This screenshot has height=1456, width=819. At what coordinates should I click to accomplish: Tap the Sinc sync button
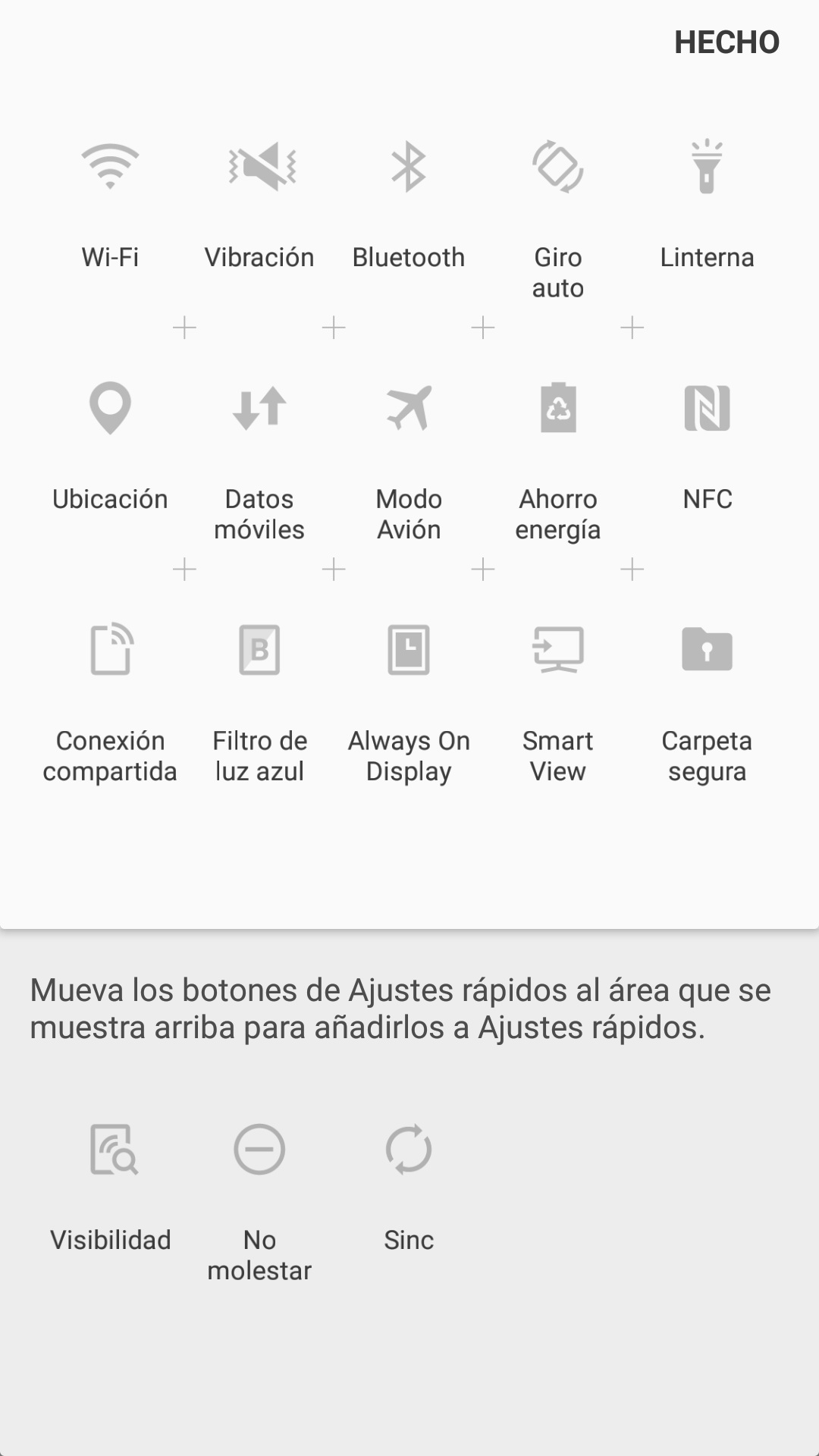tap(409, 1150)
